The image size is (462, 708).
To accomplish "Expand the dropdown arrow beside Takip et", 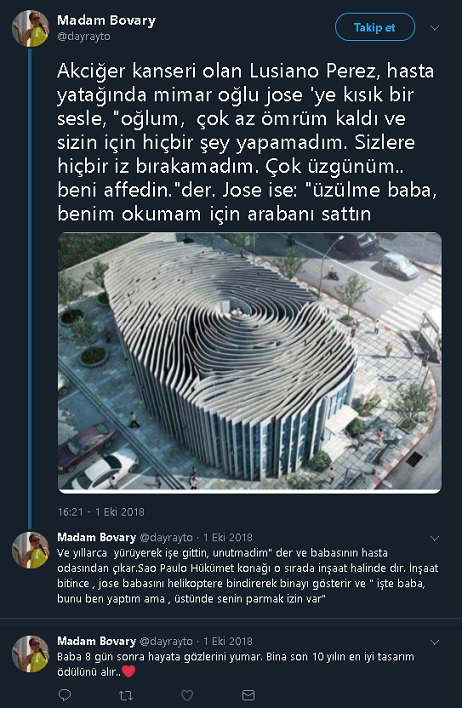I will tap(435, 28).
